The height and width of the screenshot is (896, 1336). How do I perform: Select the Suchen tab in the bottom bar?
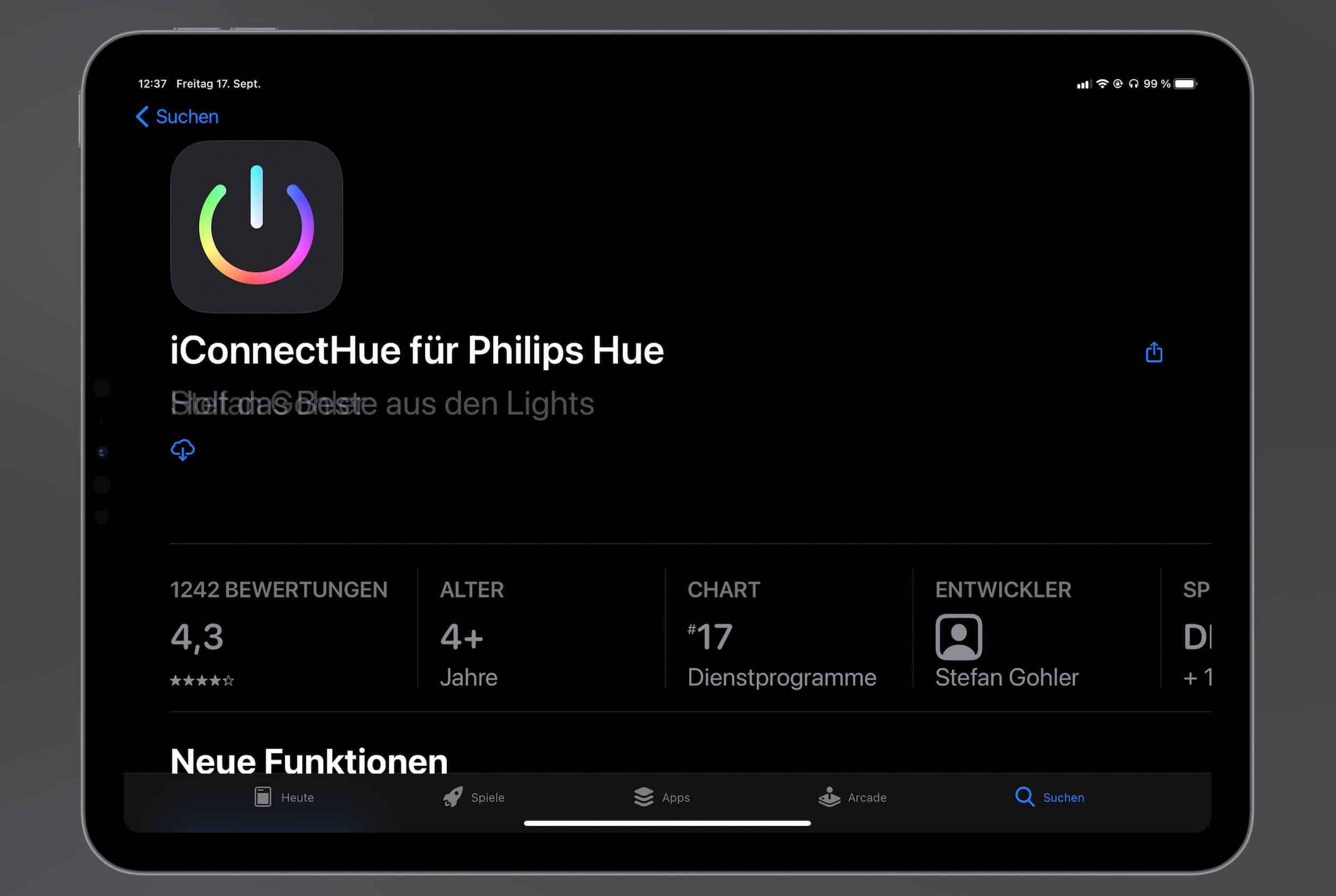click(1049, 797)
